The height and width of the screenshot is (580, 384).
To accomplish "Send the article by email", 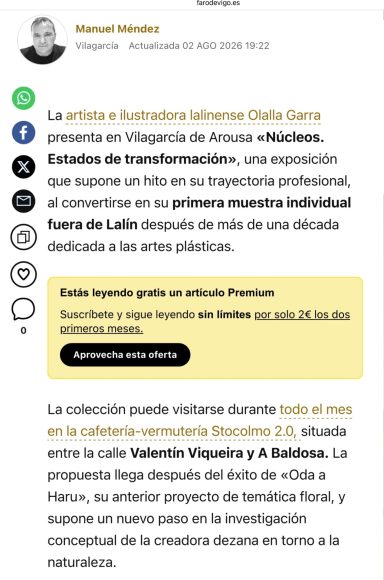I will [x=24, y=201].
